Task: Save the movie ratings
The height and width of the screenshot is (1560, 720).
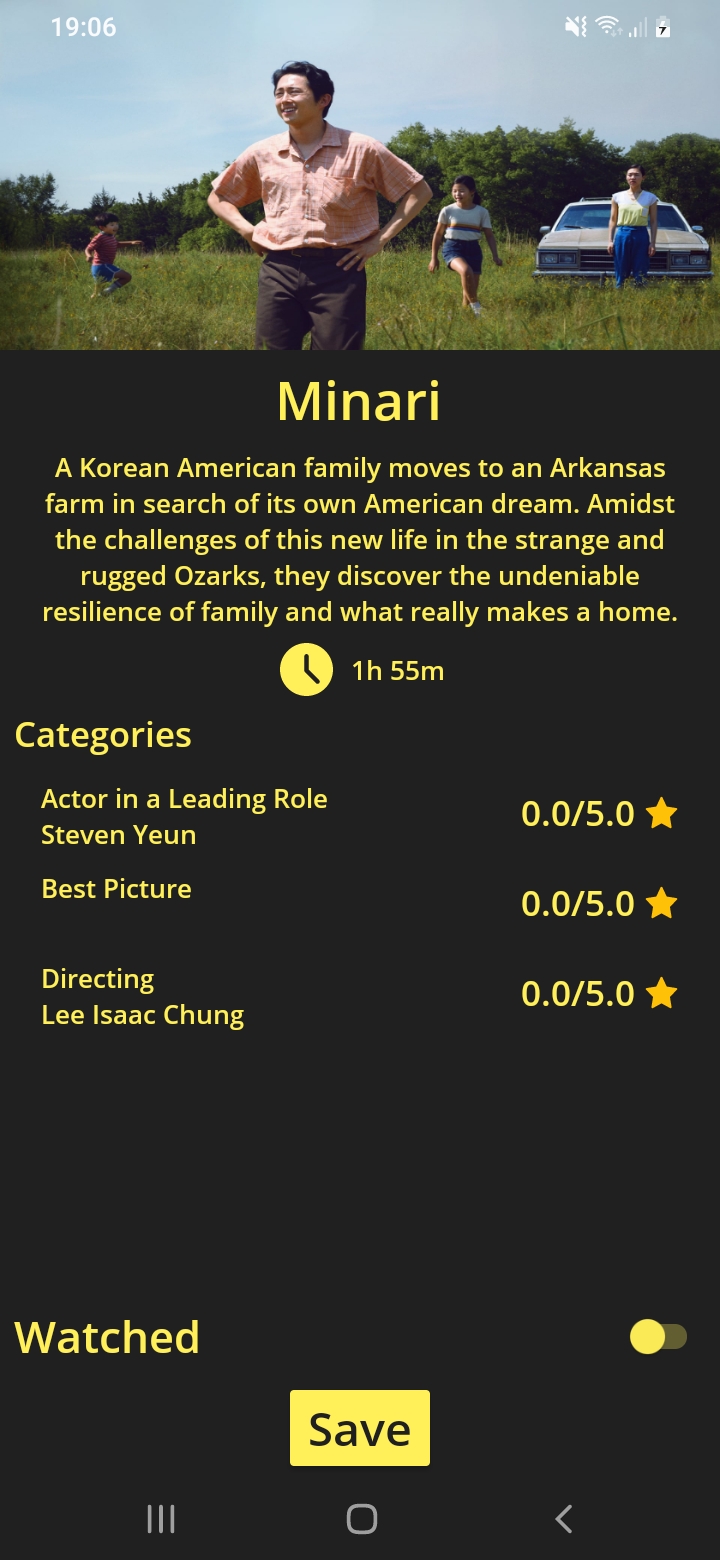Action: (360, 1428)
